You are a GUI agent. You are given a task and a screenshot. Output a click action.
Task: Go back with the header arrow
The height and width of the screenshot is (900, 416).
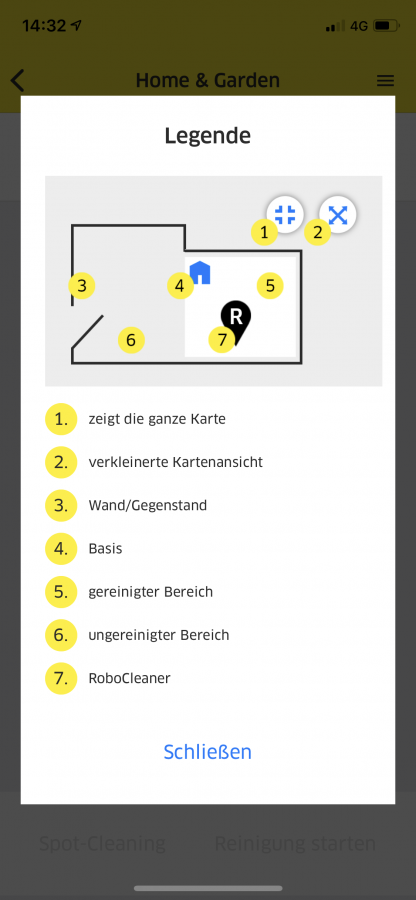pos(18,80)
